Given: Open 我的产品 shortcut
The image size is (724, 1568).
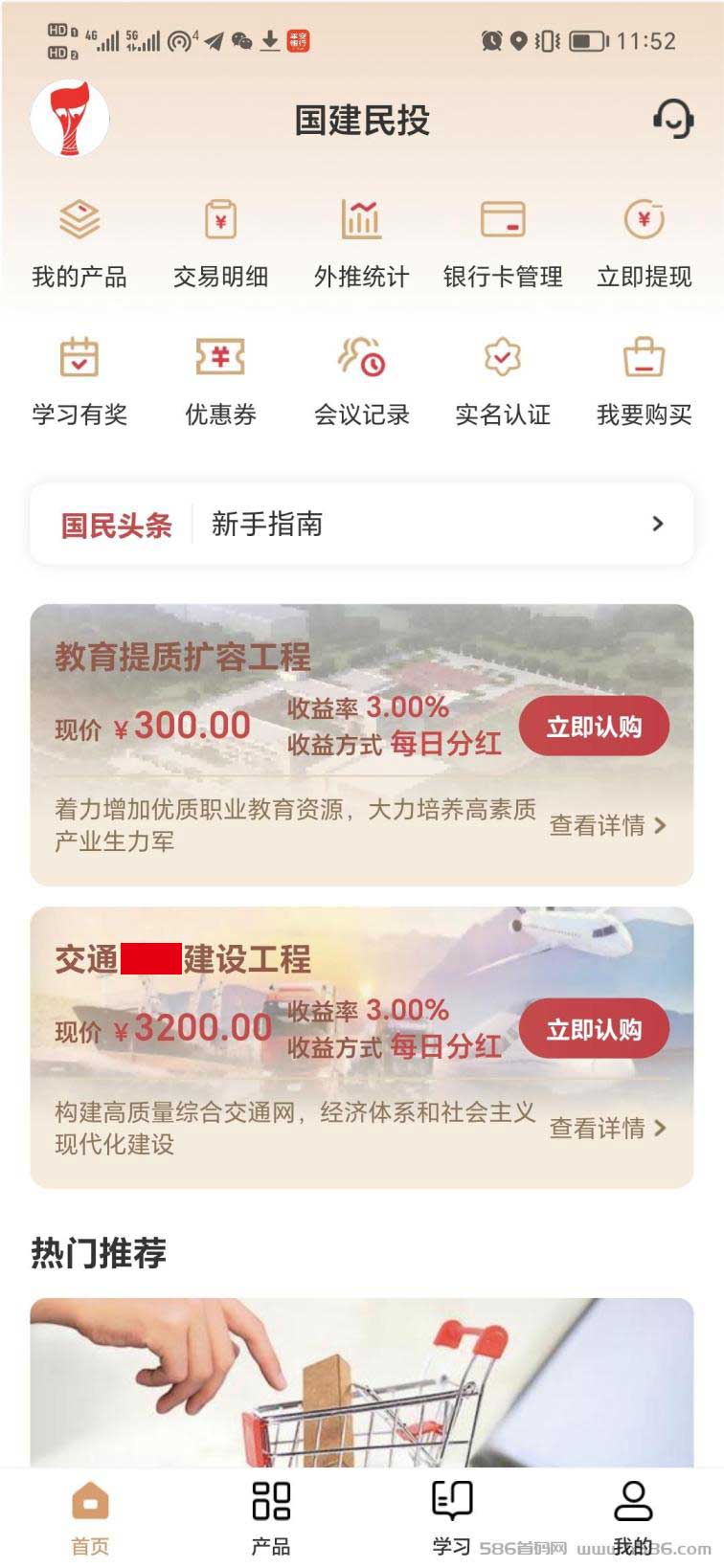Looking at the screenshot, I should click(79, 243).
